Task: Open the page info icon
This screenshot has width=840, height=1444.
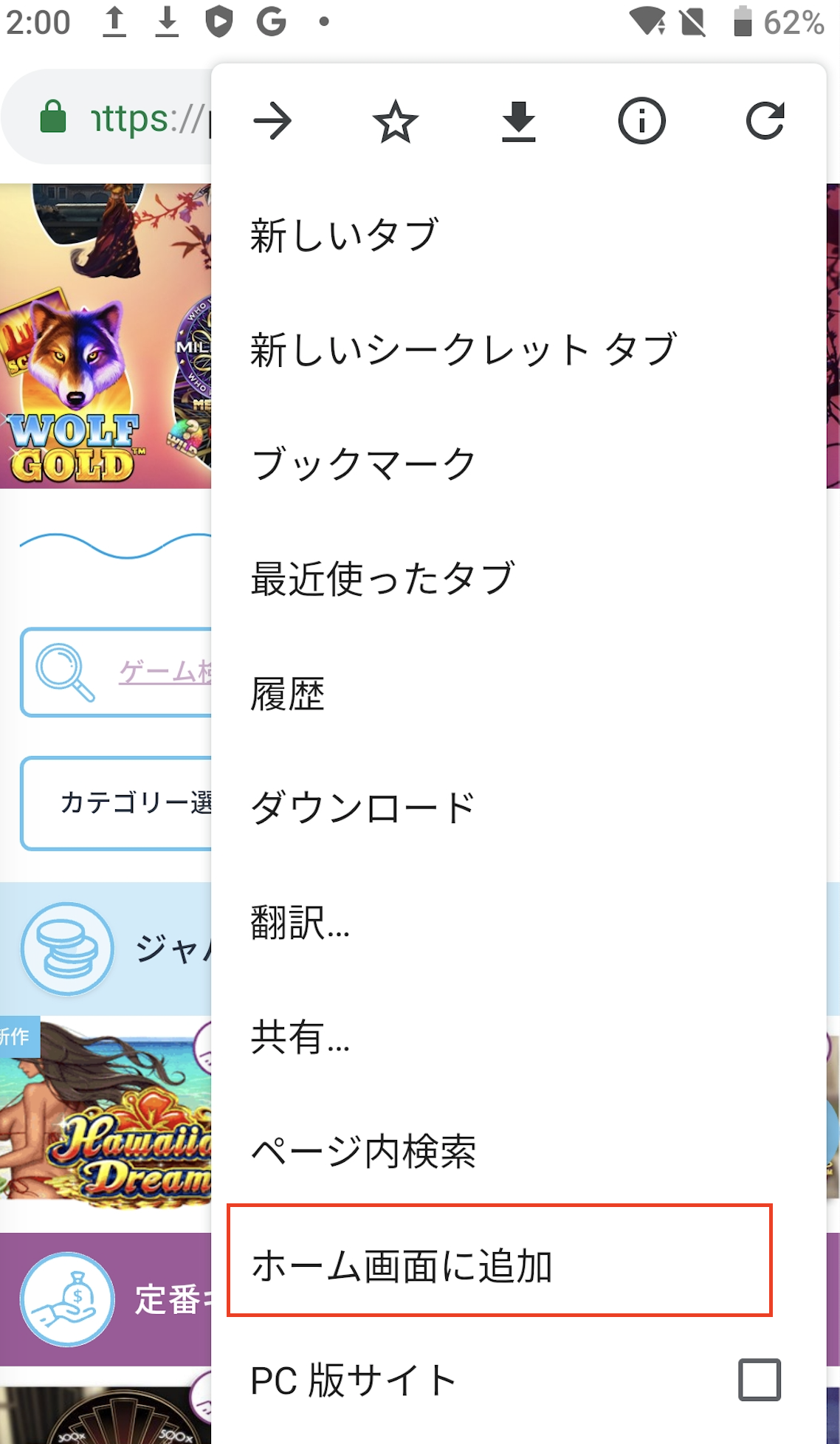Action: coord(641,121)
